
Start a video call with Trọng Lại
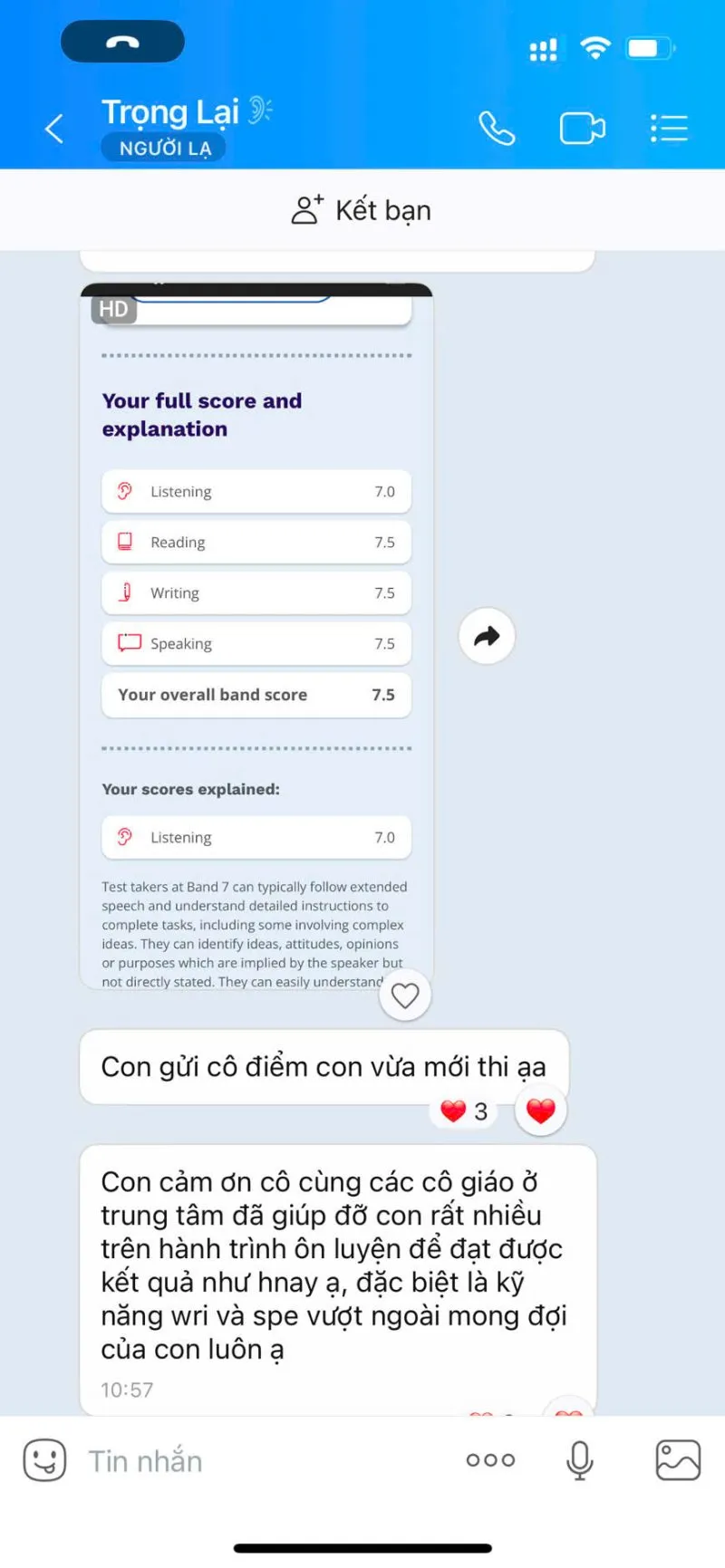tap(582, 129)
